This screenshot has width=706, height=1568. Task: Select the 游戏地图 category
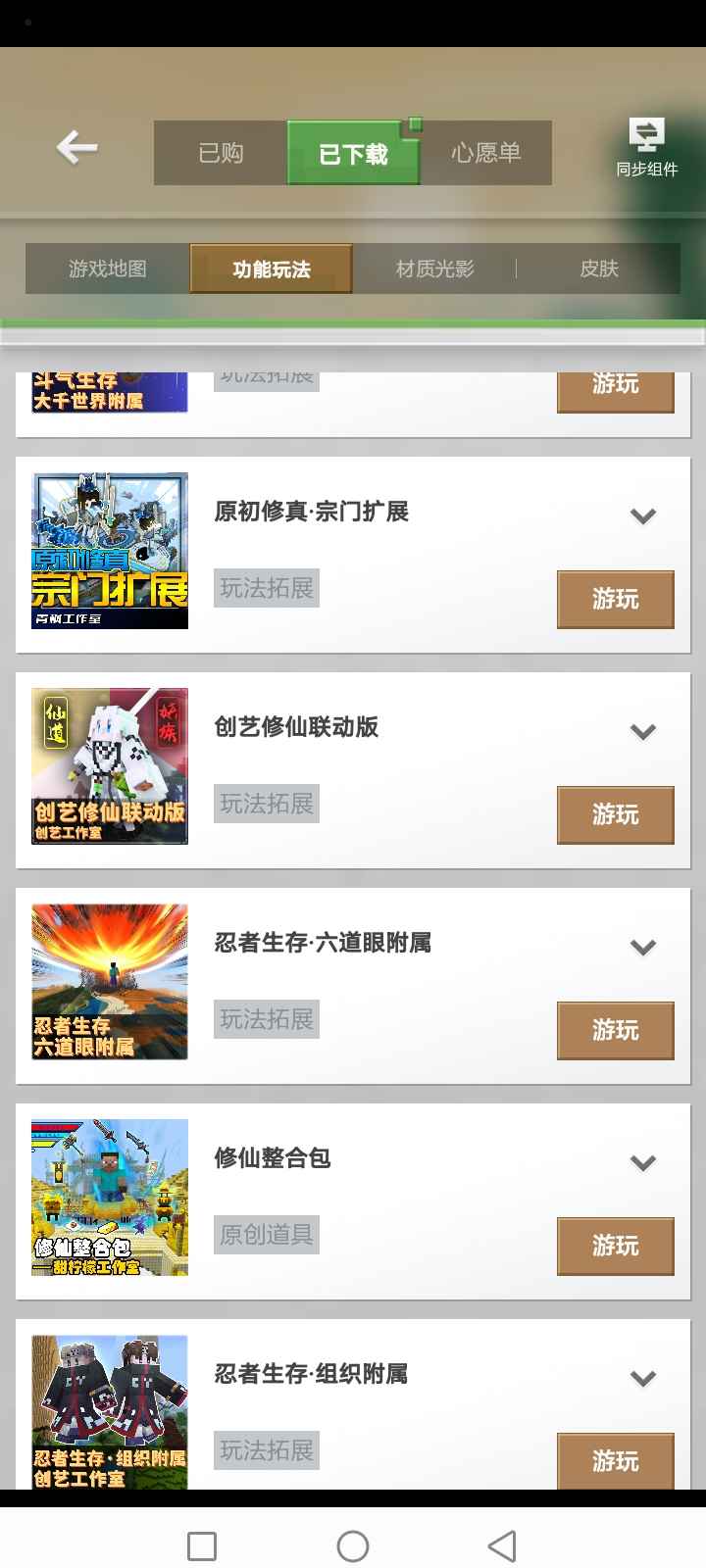point(108,269)
